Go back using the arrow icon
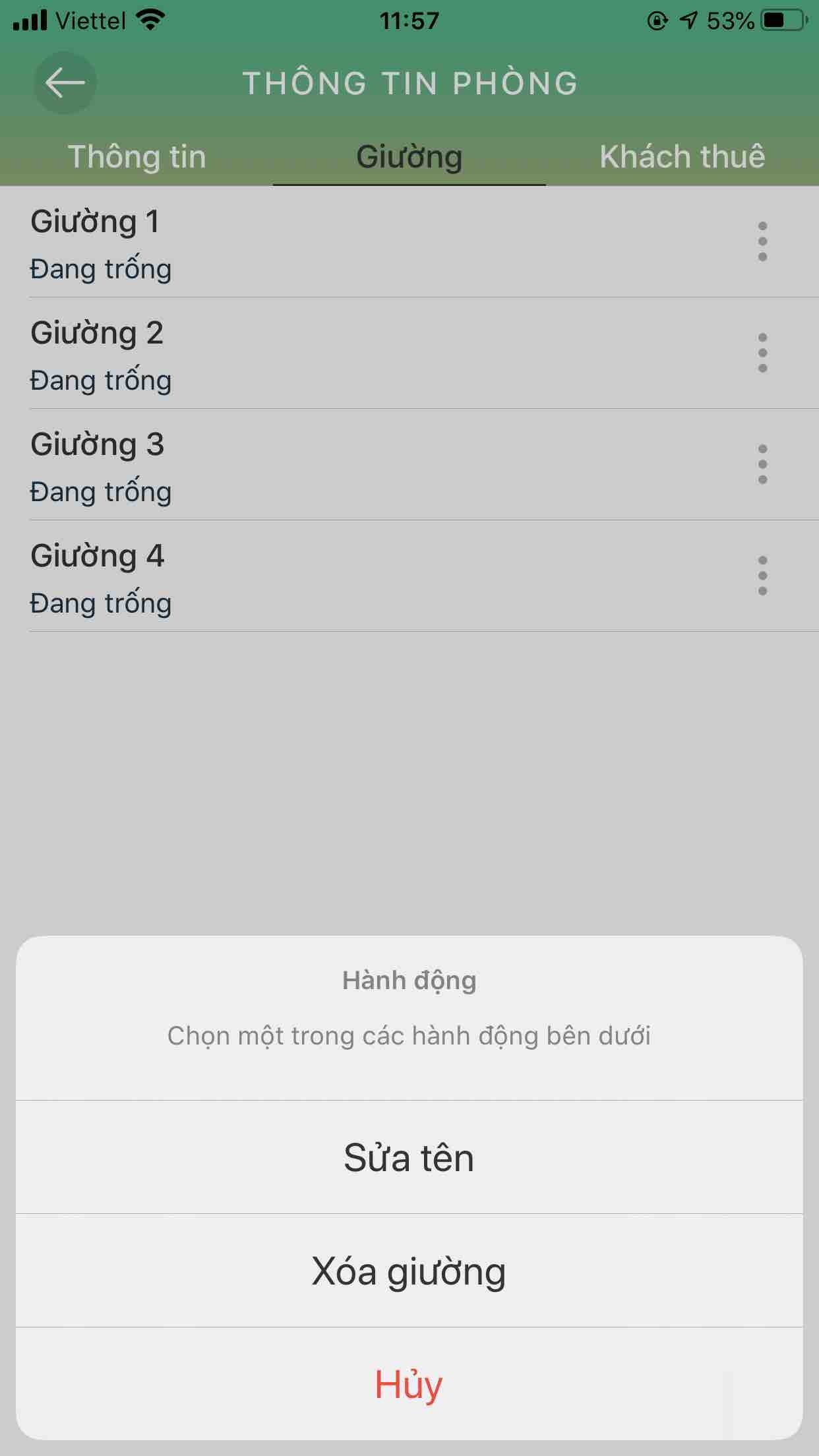The width and height of the screenshot is (819, 1456). pyautogui.click(x=65, y=83)
